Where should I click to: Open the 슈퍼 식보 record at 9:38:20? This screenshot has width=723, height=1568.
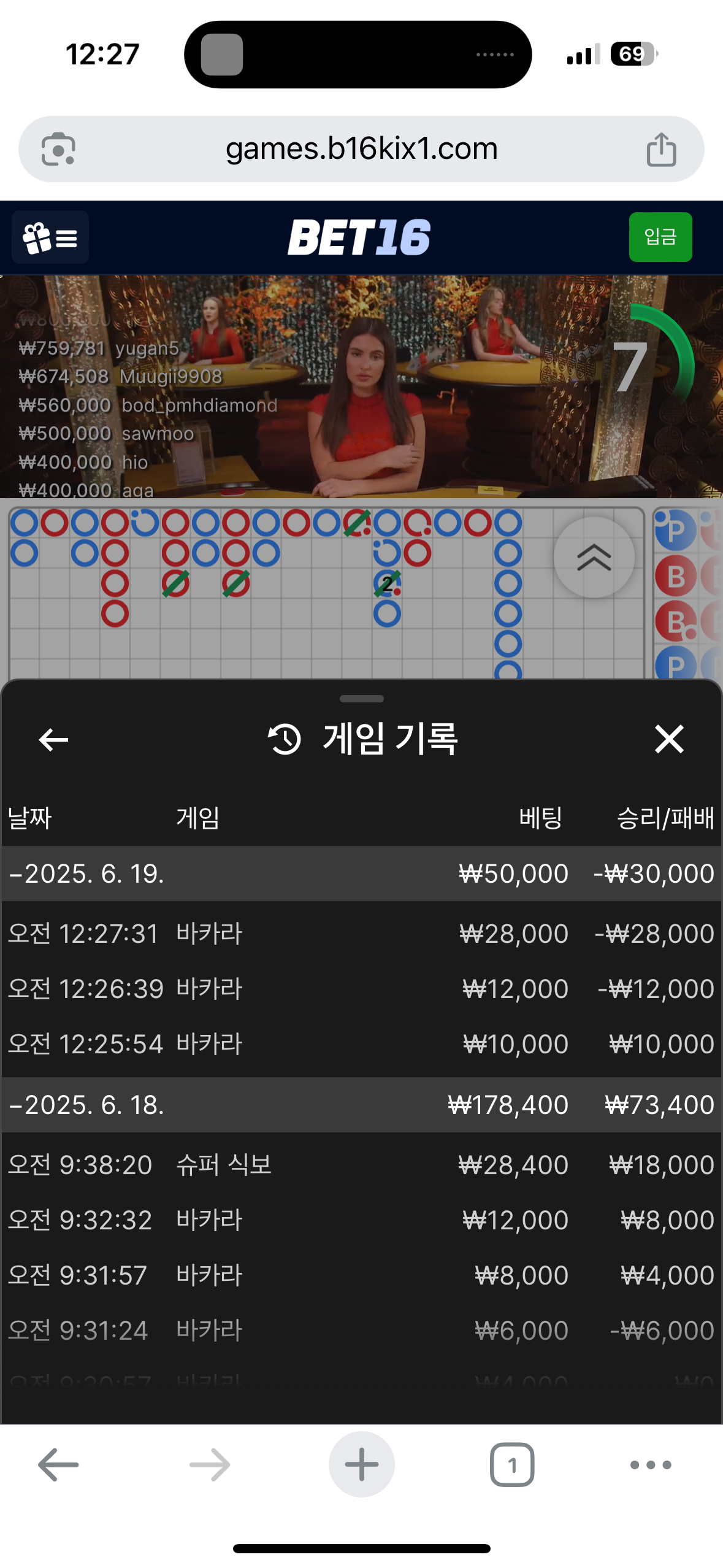coord(361,1165)
